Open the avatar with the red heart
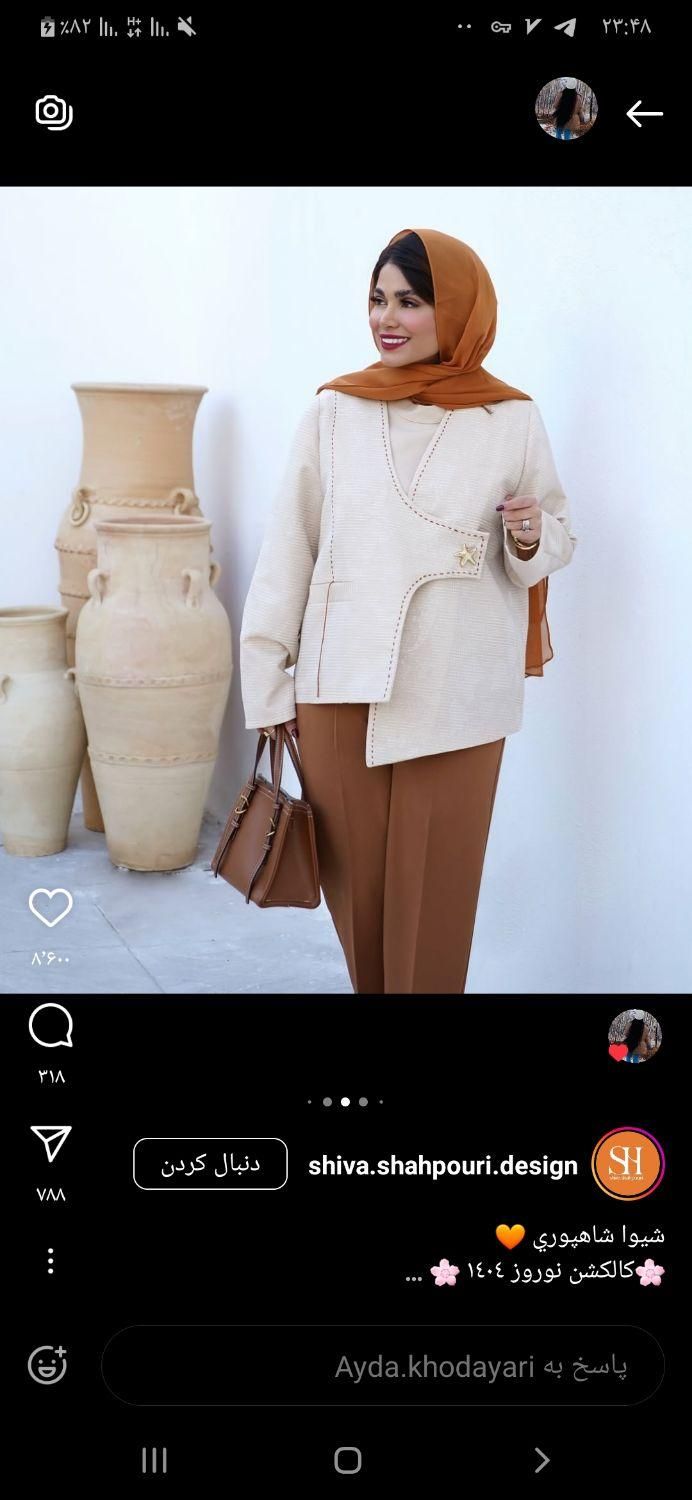The image size is (692, 1500). click(634, 1036)
